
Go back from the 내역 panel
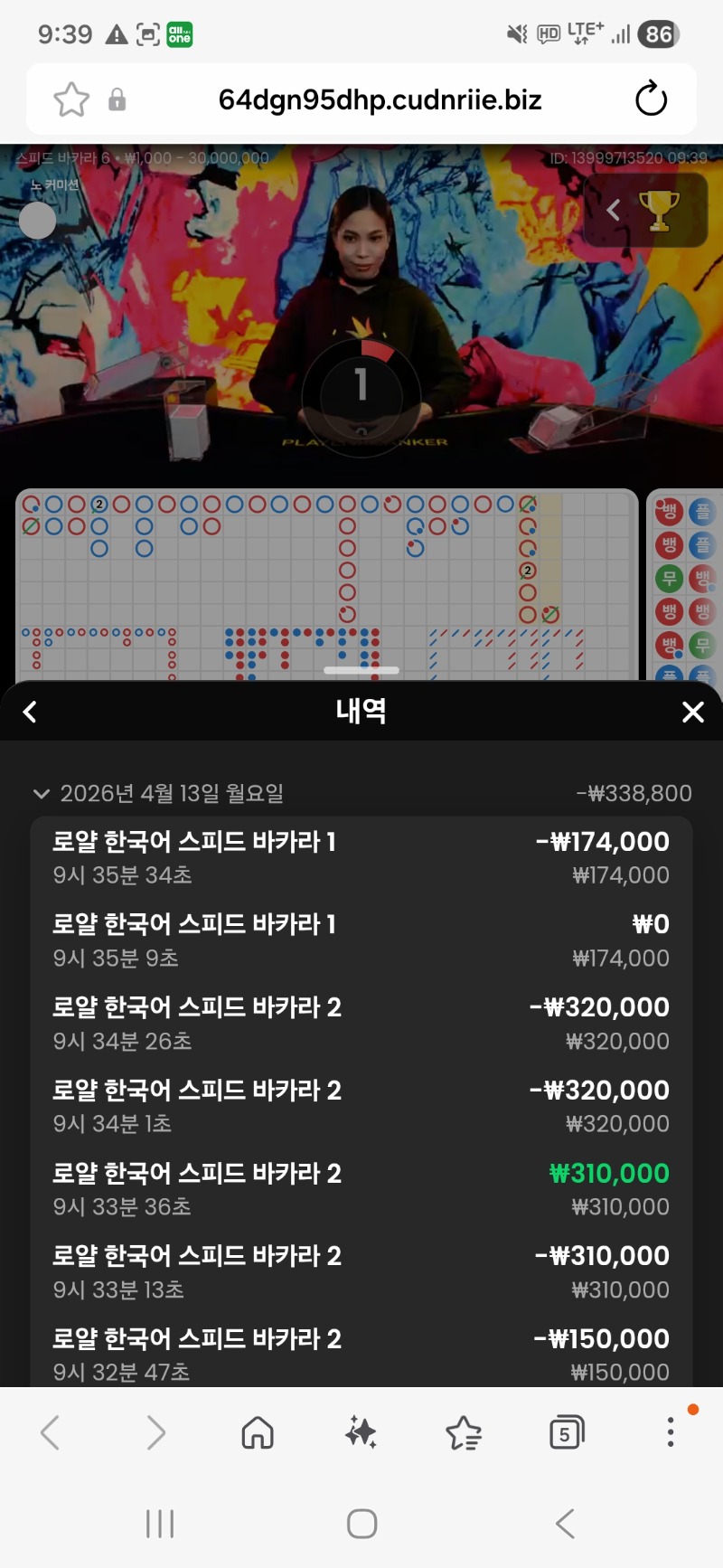click(30, 713)
